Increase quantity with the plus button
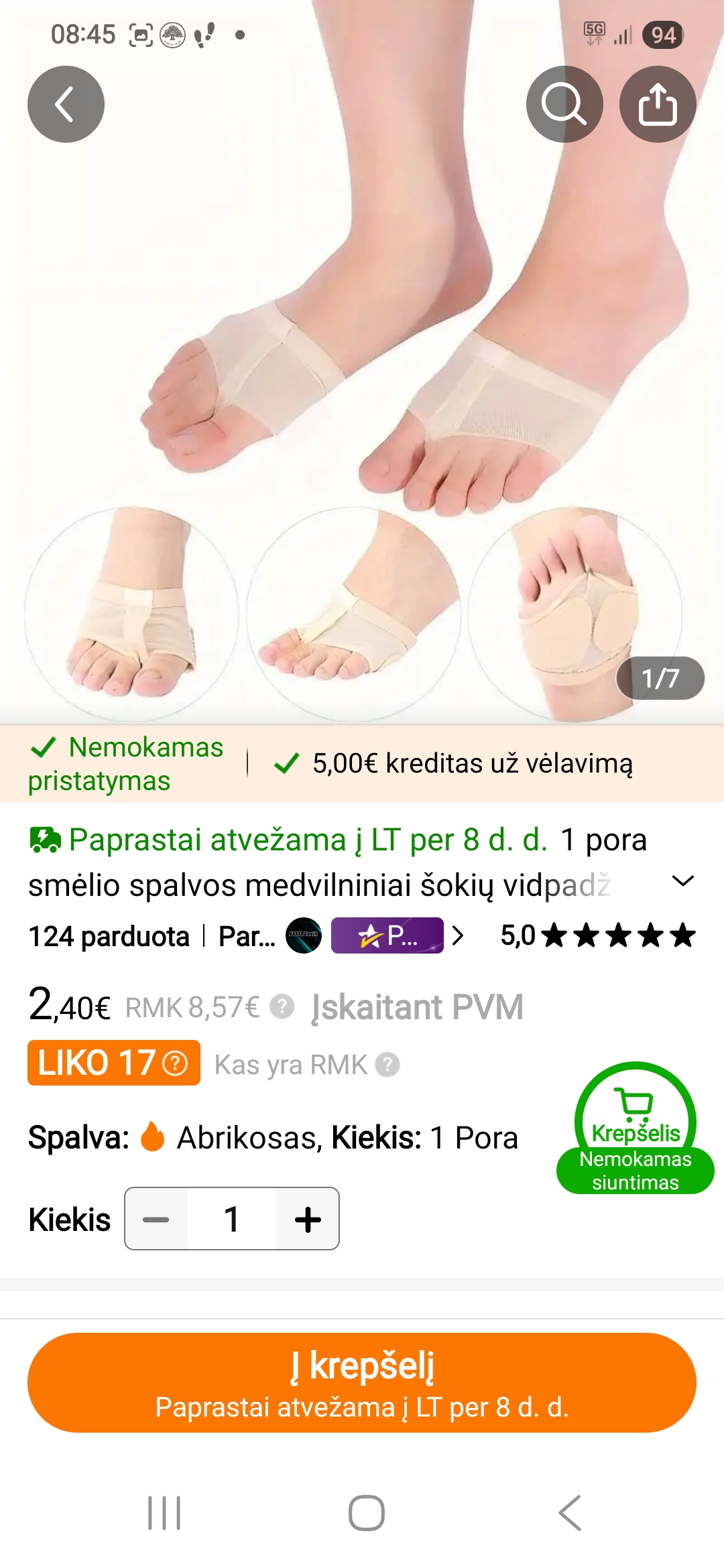 tap(308, 1219)
